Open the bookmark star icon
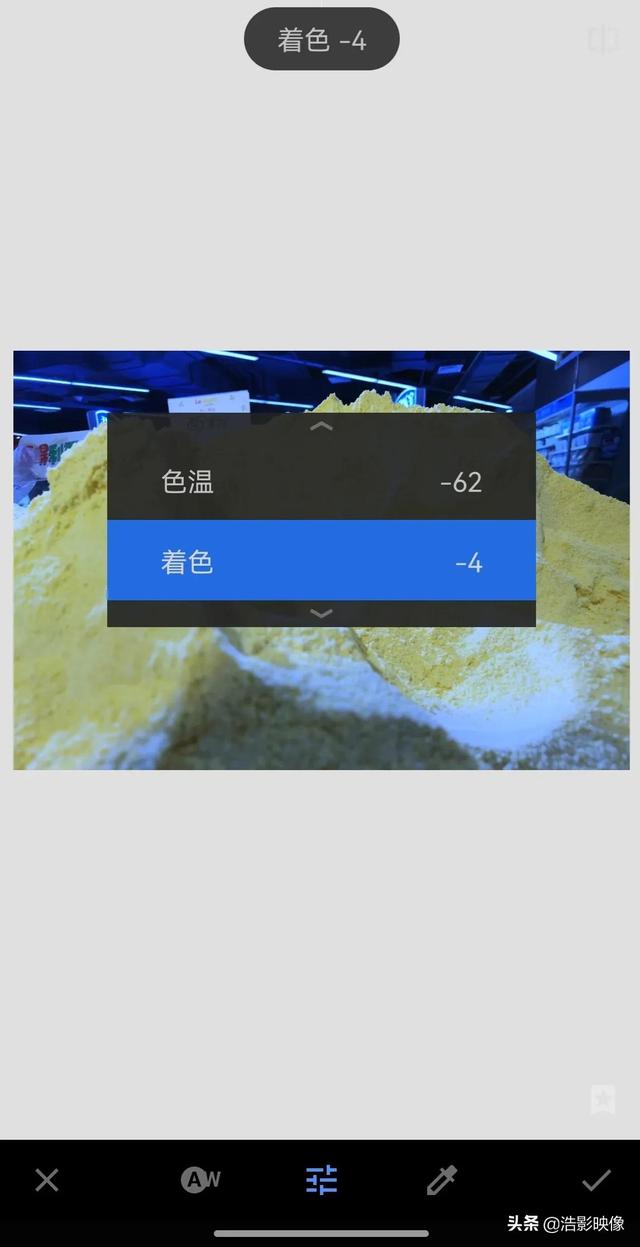 pos(602,1099)
